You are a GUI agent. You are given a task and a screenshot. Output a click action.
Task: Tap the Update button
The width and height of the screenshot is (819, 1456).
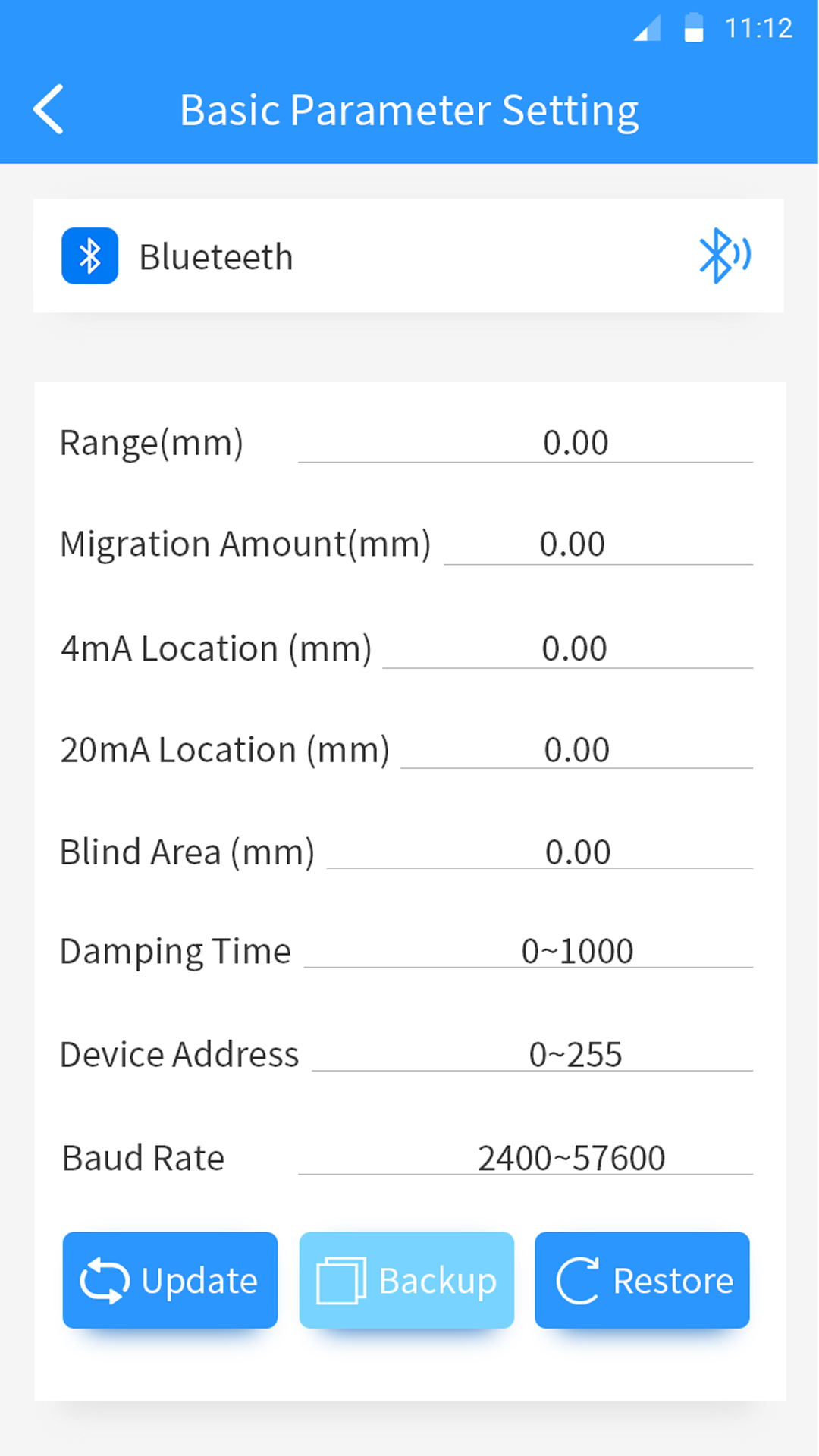170,1280
